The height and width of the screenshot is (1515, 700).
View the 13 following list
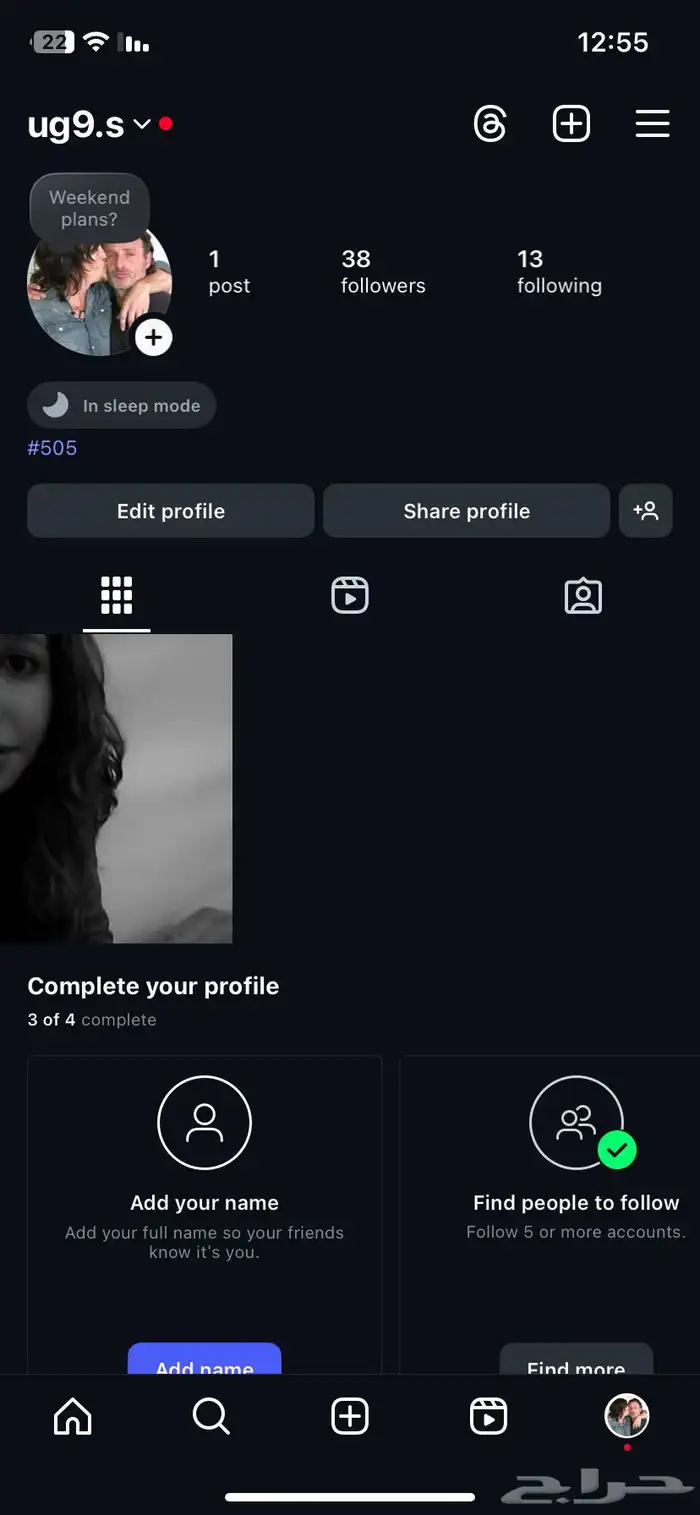[x=559, y=272]
